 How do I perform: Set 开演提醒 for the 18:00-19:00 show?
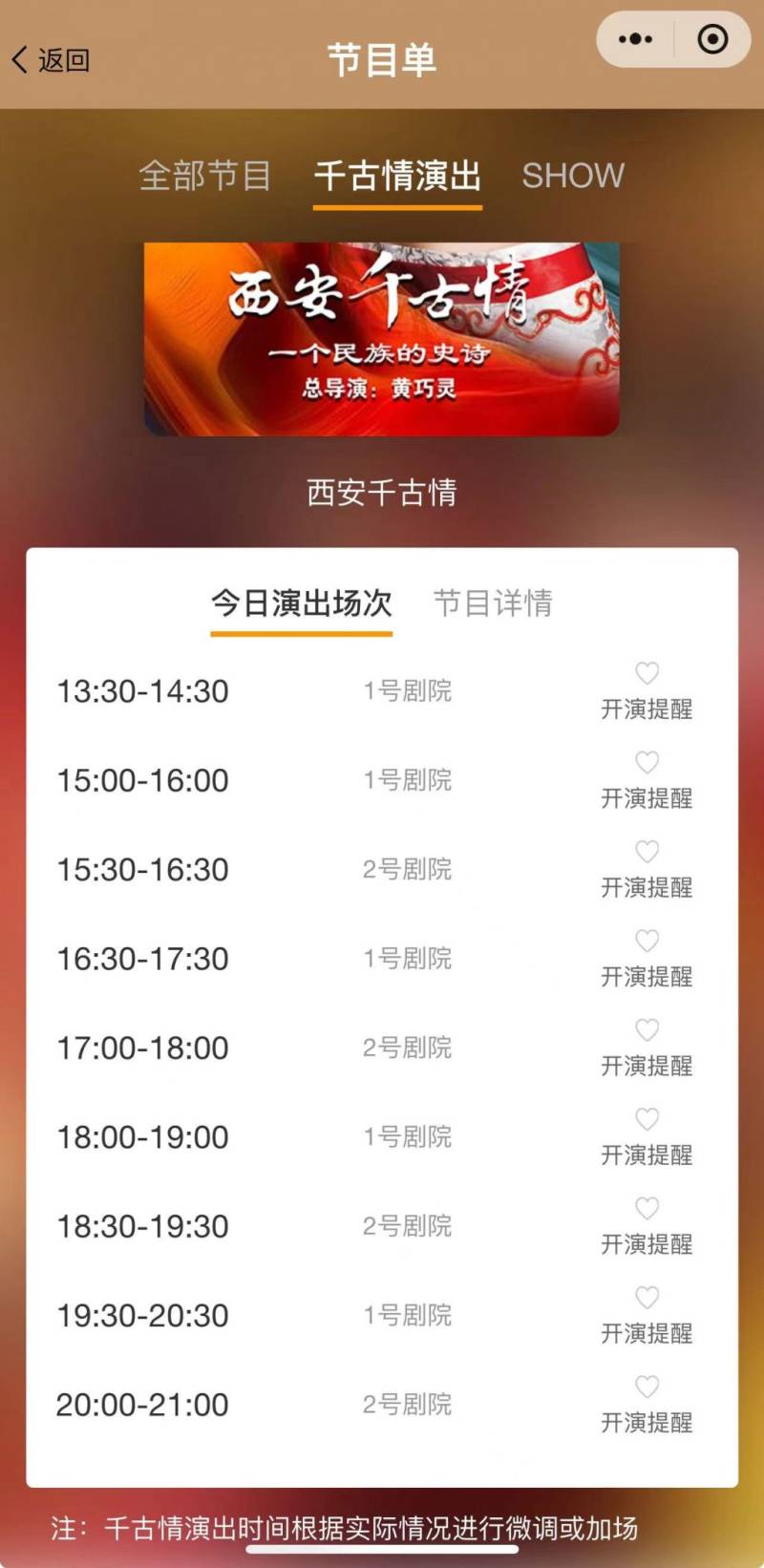tap(647, 1136)
